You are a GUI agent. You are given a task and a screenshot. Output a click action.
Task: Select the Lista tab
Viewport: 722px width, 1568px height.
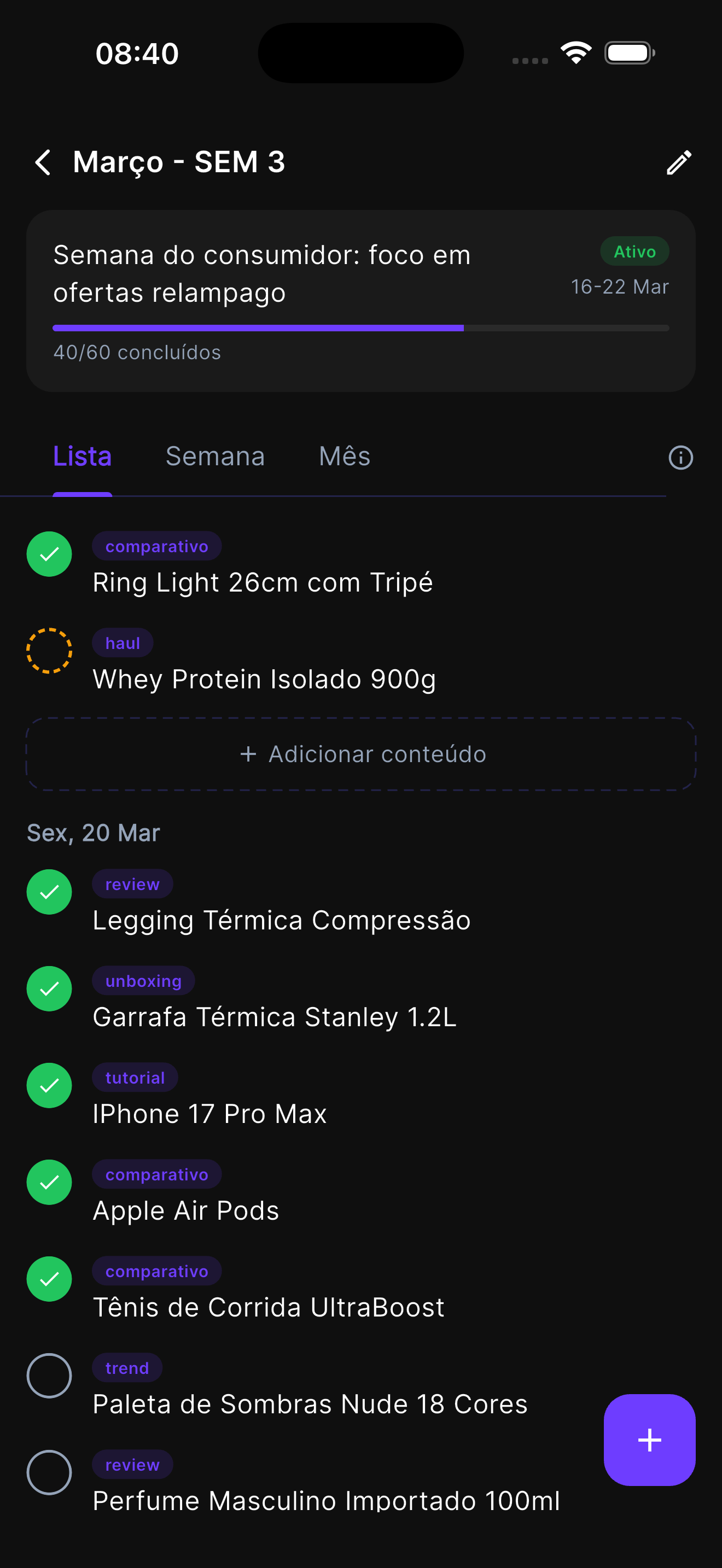tap(82, 456)
